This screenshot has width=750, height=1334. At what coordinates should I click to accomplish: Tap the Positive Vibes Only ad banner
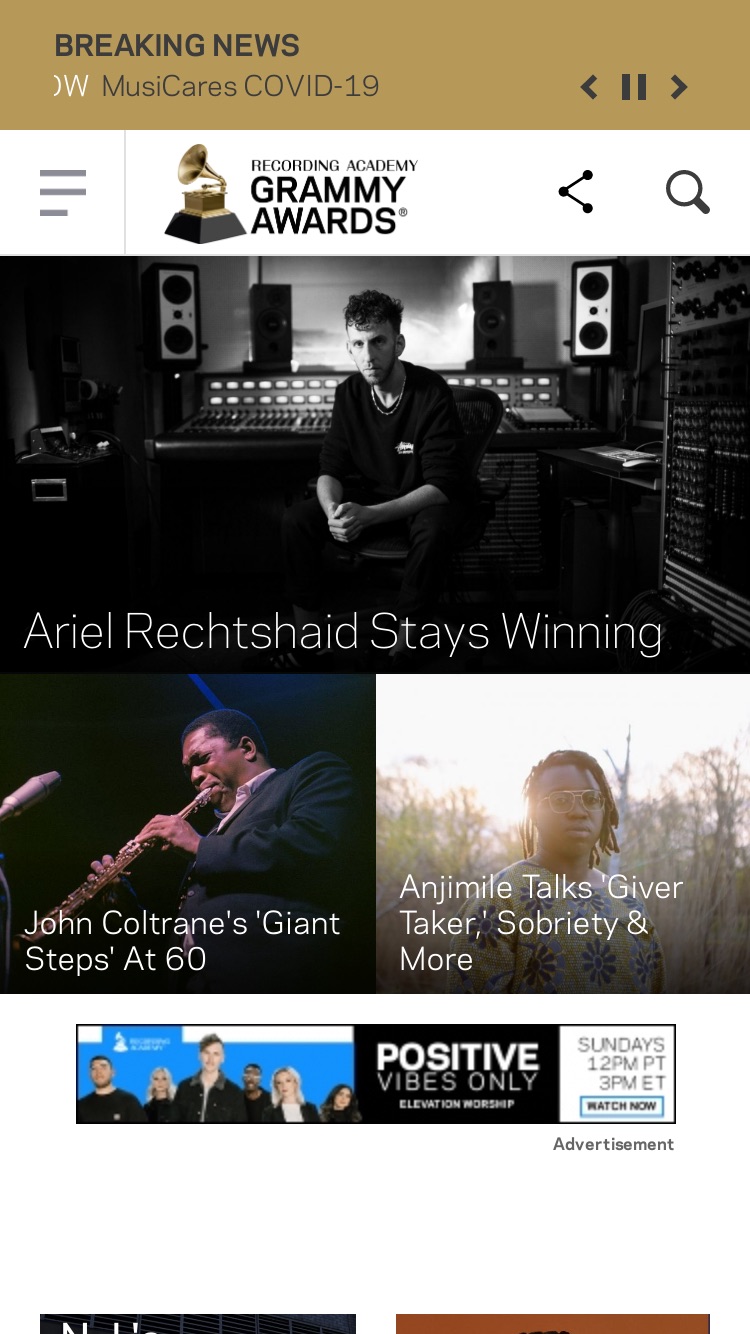pos(376,1074)
